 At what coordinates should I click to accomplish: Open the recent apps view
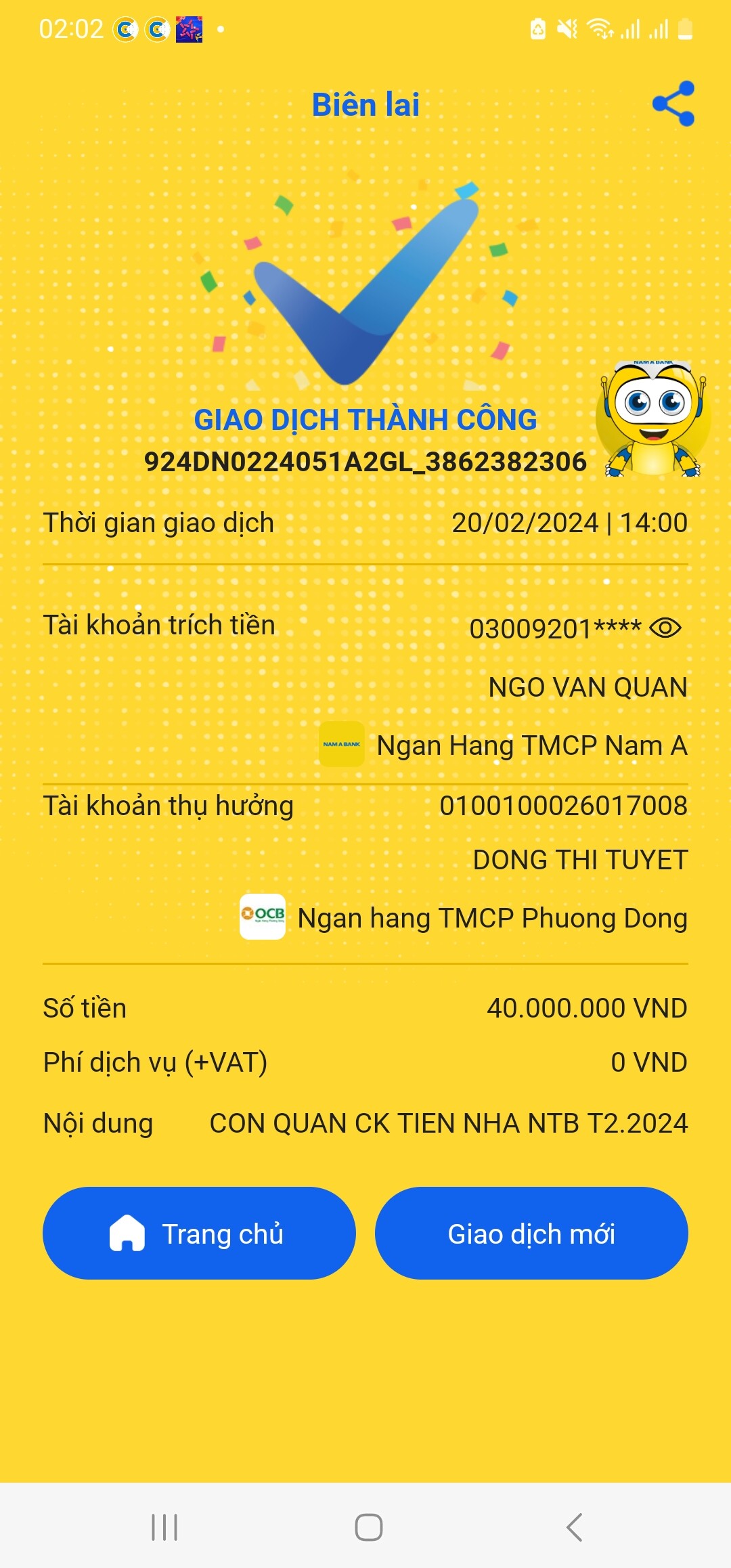pos(164,1527)
